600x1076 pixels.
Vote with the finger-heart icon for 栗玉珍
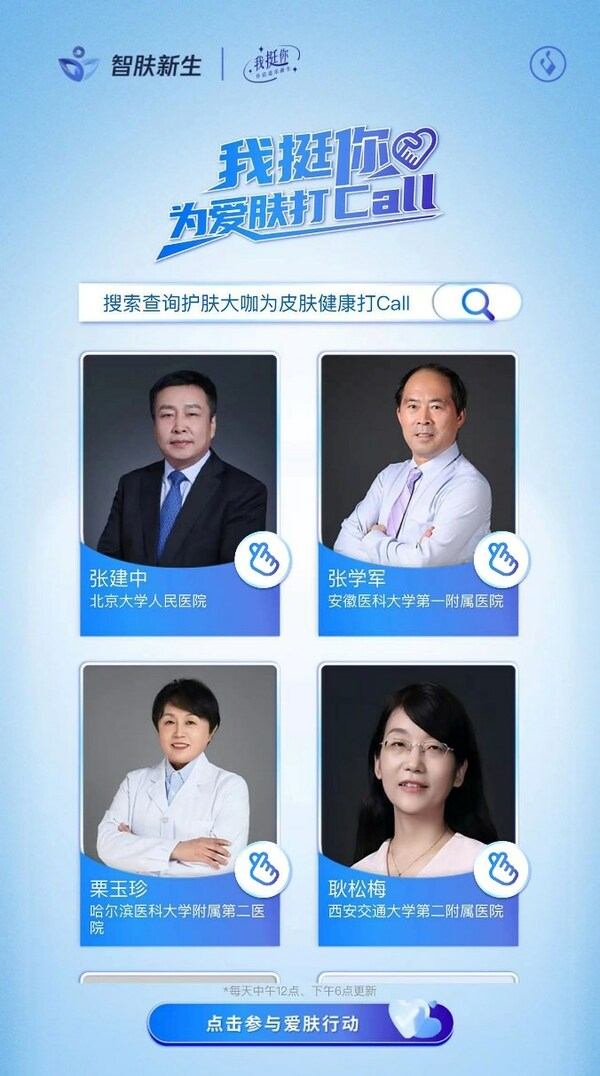pyautogui.click(x=263, y=869)
